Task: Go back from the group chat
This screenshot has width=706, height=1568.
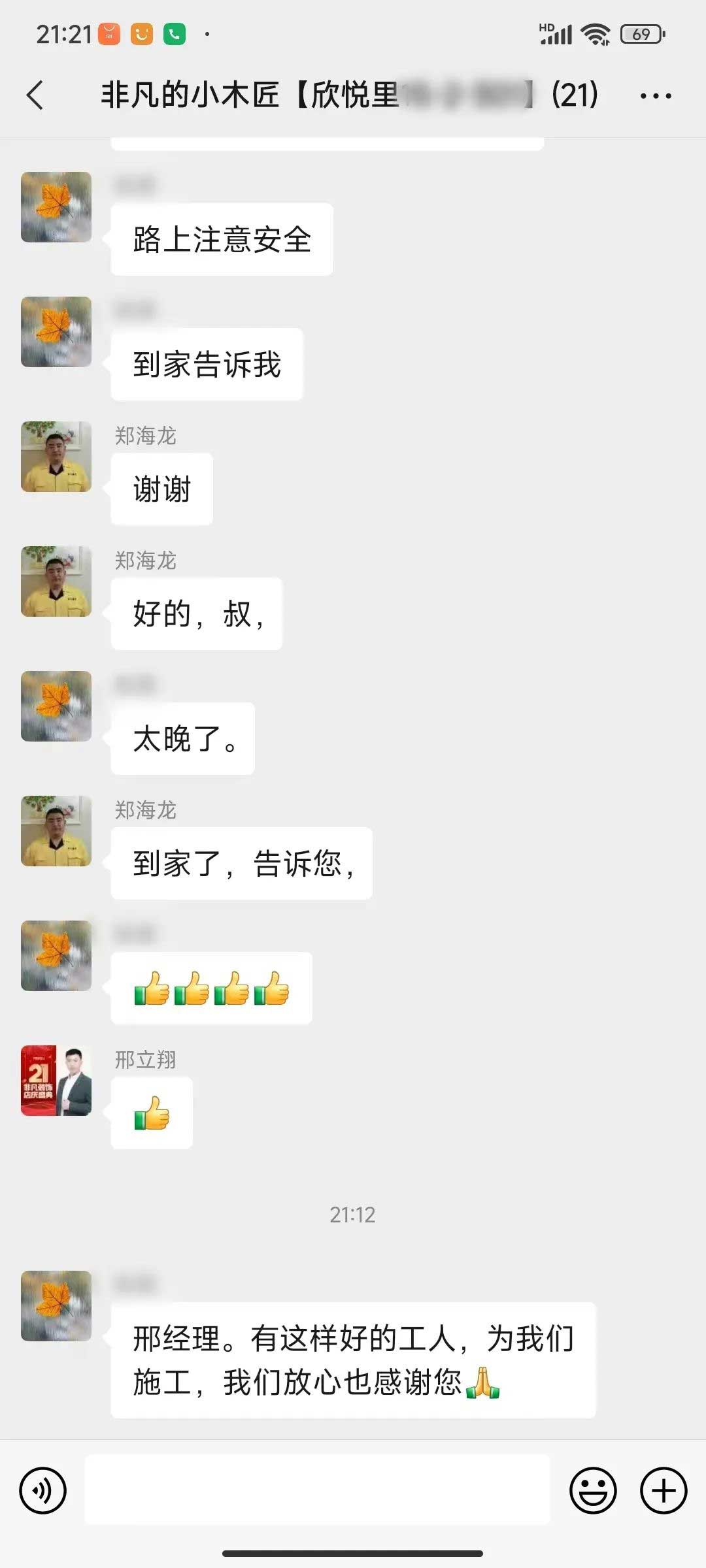Action: [35, 95]
